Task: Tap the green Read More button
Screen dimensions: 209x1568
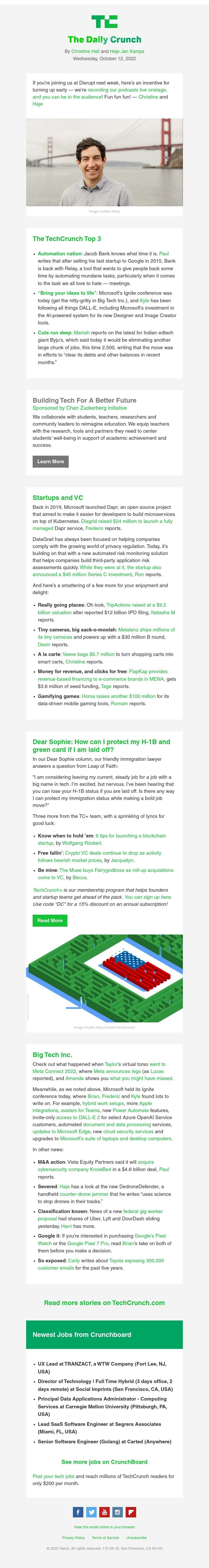Action: pos(50,920)
